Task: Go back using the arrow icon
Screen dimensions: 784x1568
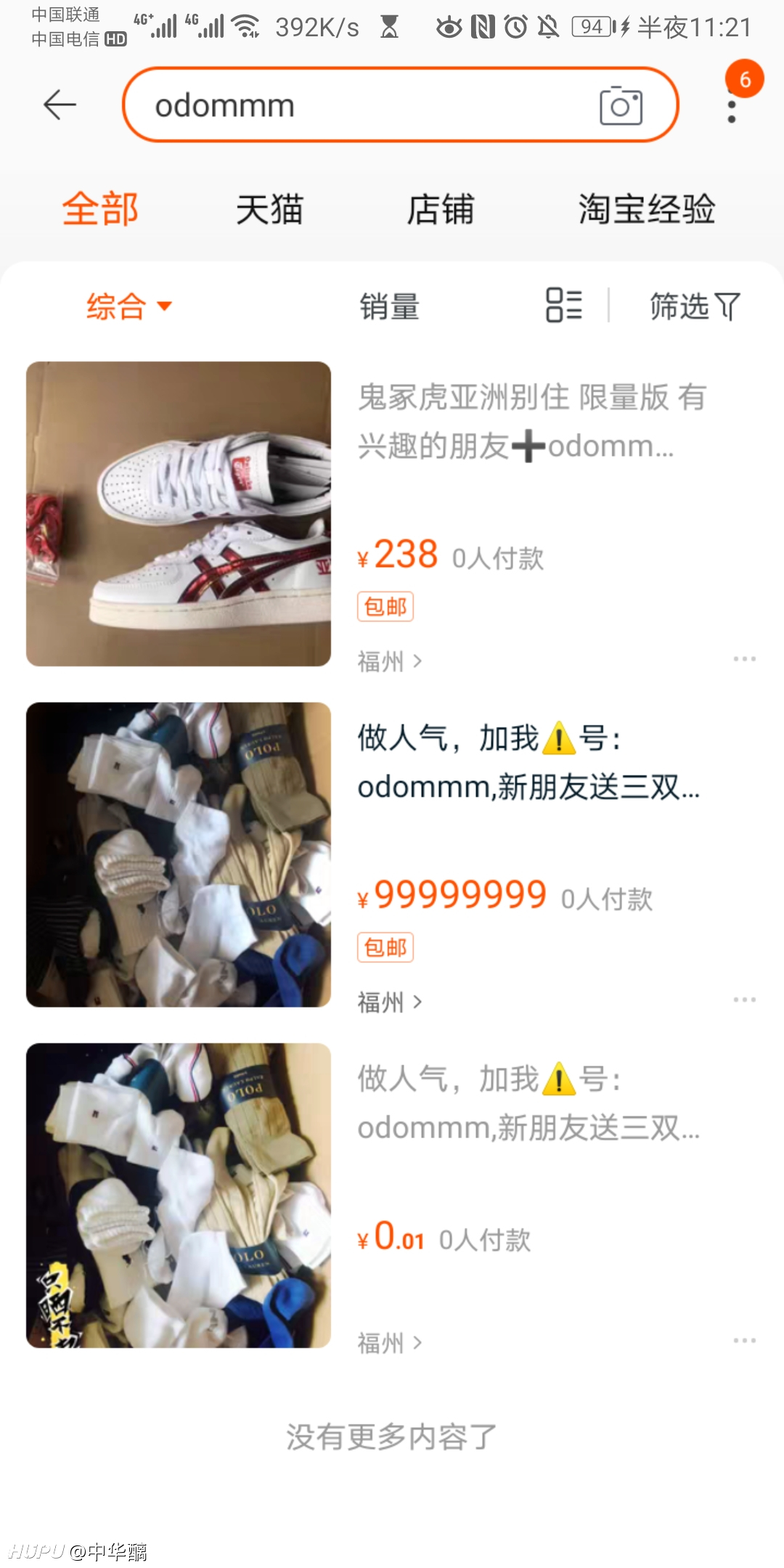Action: pyautogui.click(x=60, y=105)
